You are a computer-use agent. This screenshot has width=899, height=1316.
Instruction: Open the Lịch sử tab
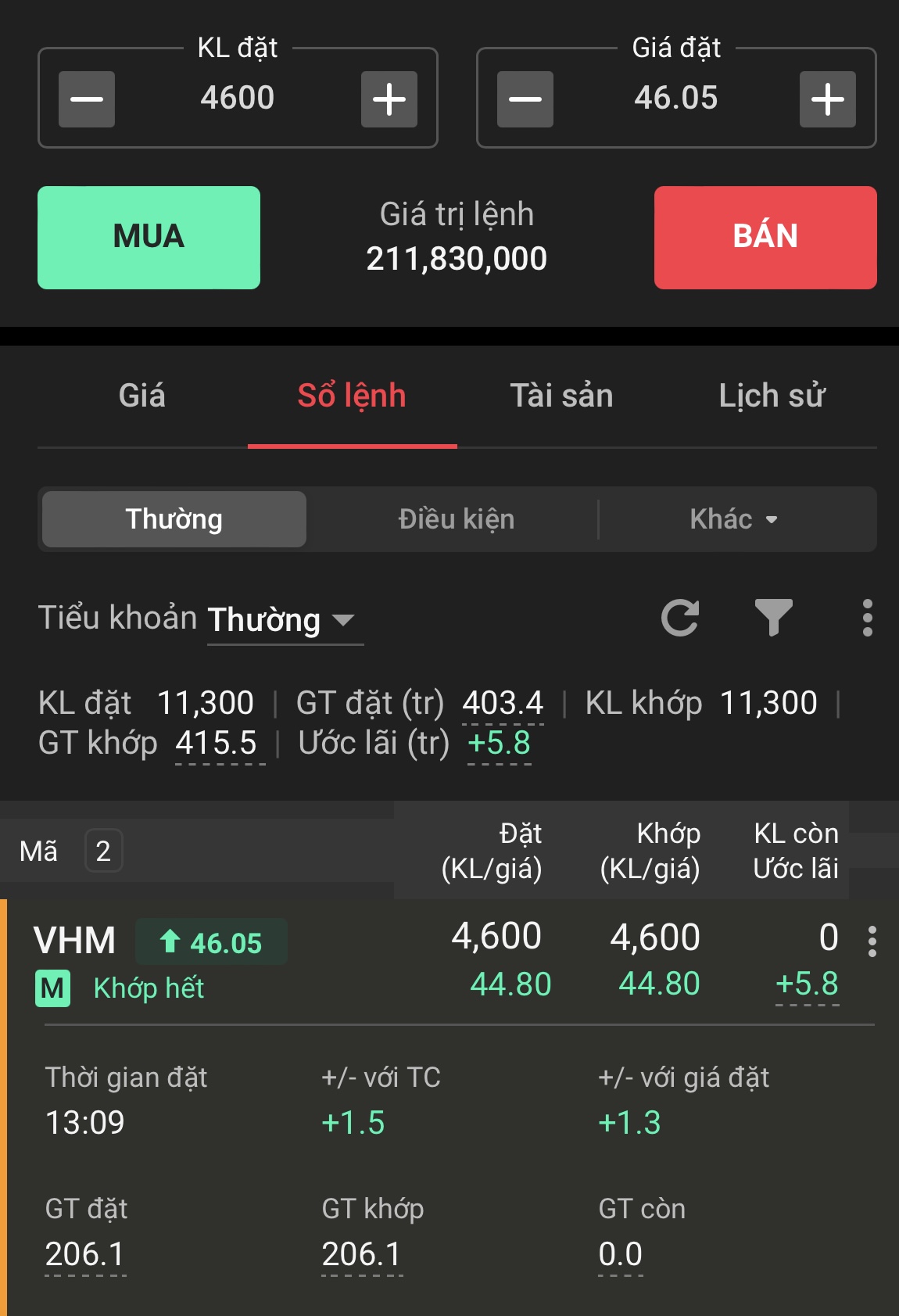coord(772,396)
